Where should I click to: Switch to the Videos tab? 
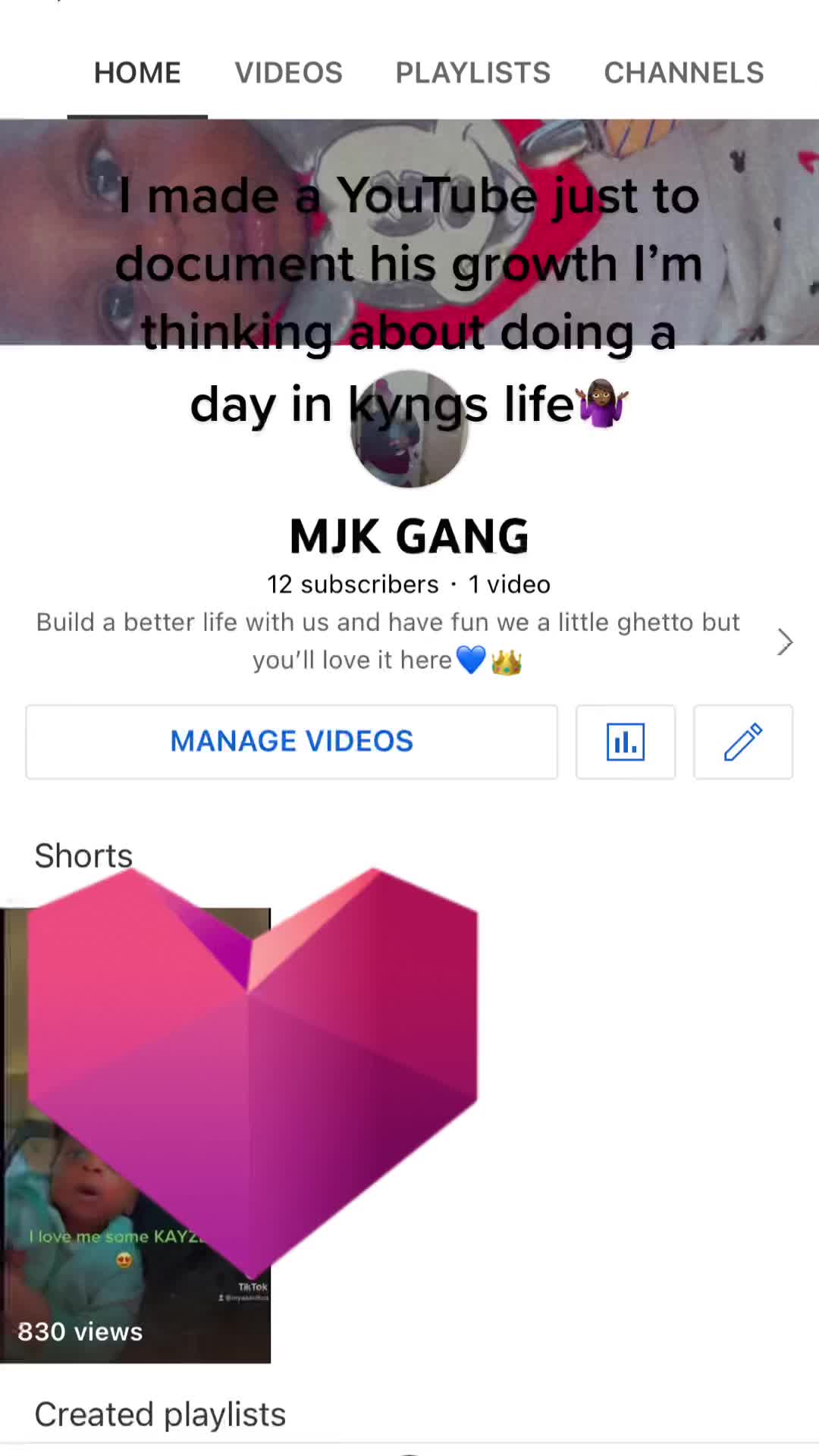click(288, 73)
